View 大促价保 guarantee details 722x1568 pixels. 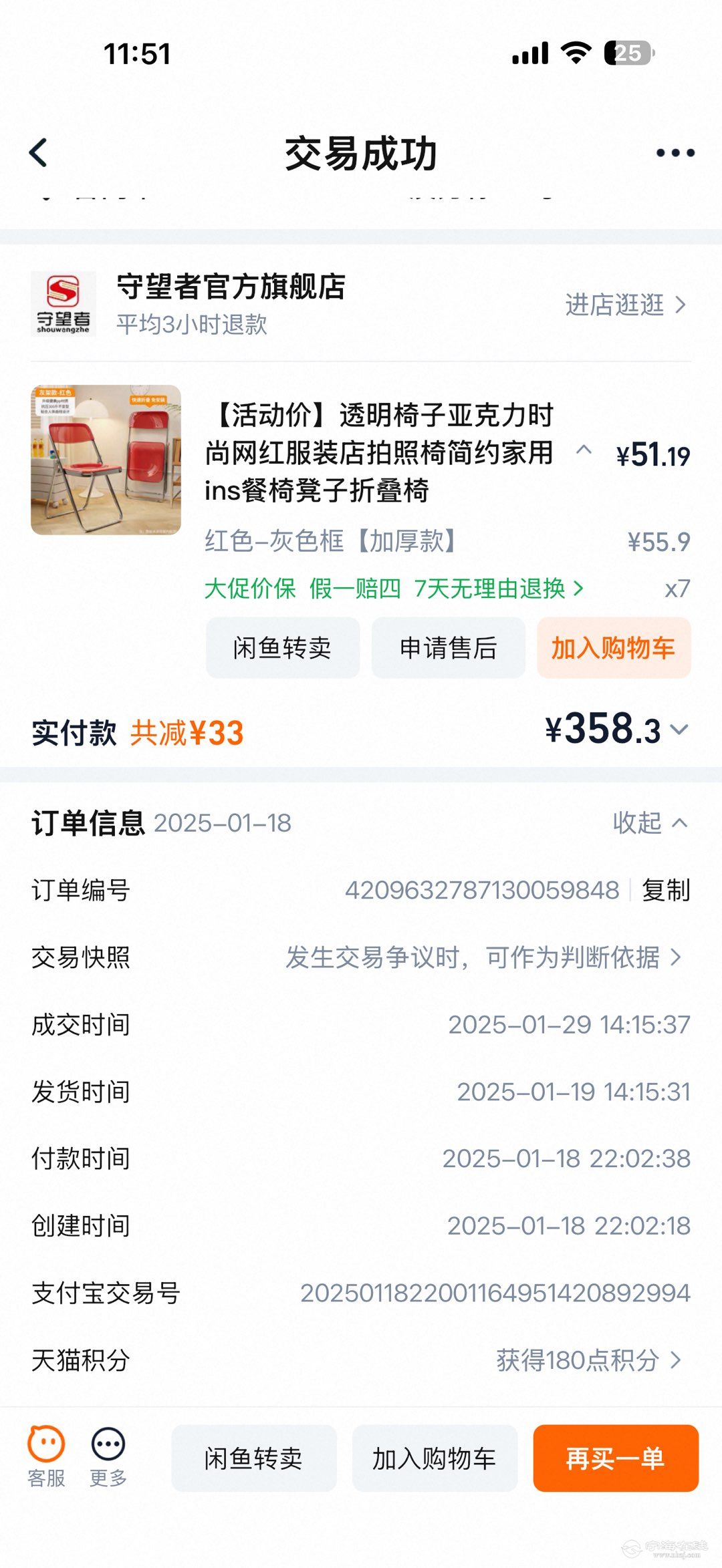point(394,589)
